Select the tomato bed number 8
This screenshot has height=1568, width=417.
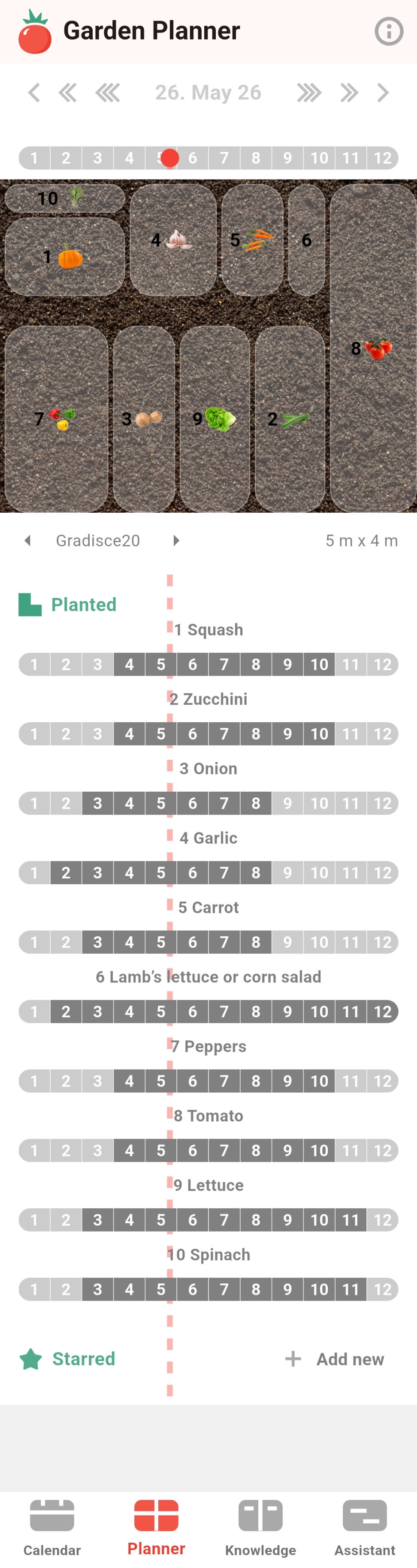point(372,348)
